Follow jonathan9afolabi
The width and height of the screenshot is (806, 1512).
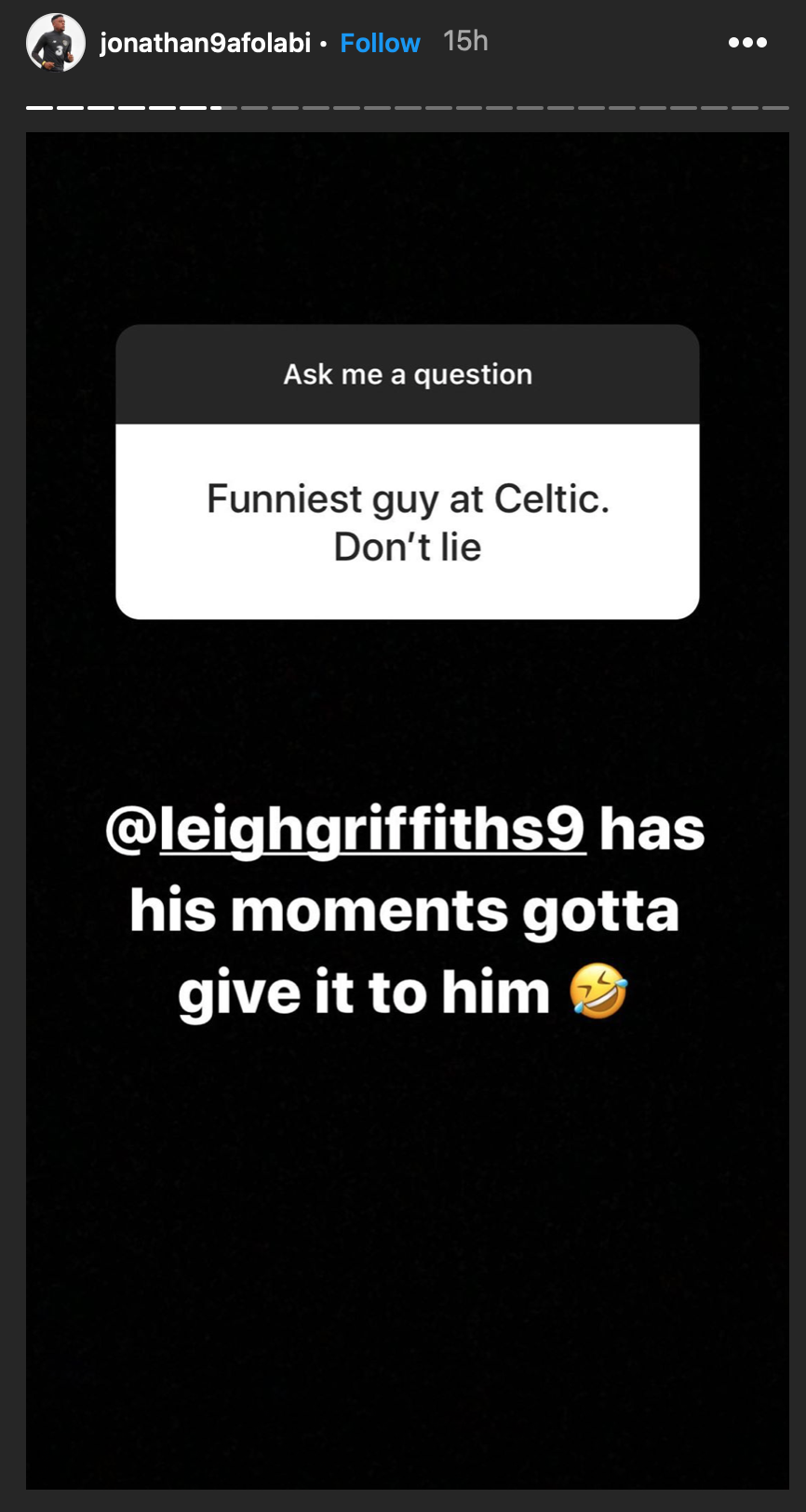click(380, 43)
